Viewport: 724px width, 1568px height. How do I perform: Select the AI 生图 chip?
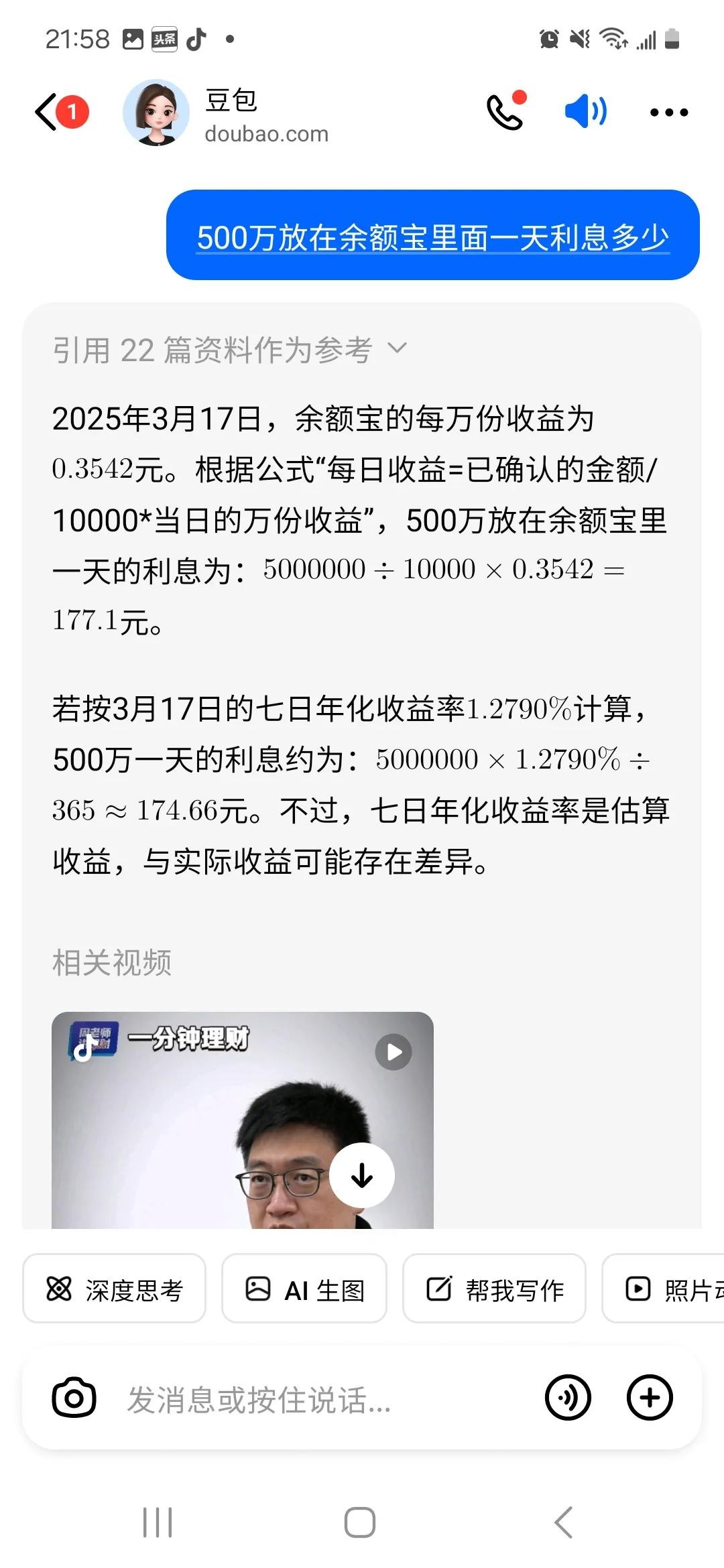[x=304, y=1289]
